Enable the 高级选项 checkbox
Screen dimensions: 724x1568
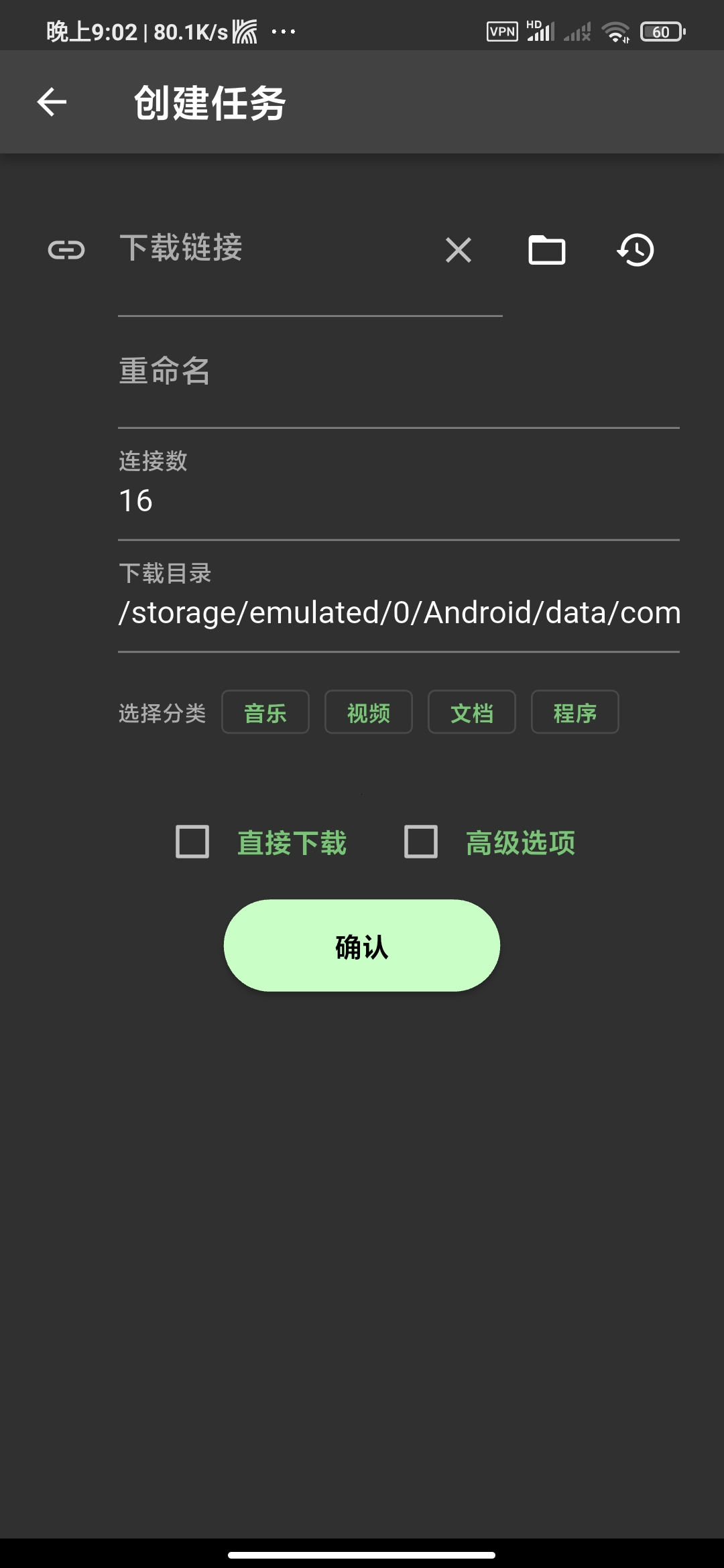(x=420, y=843)
